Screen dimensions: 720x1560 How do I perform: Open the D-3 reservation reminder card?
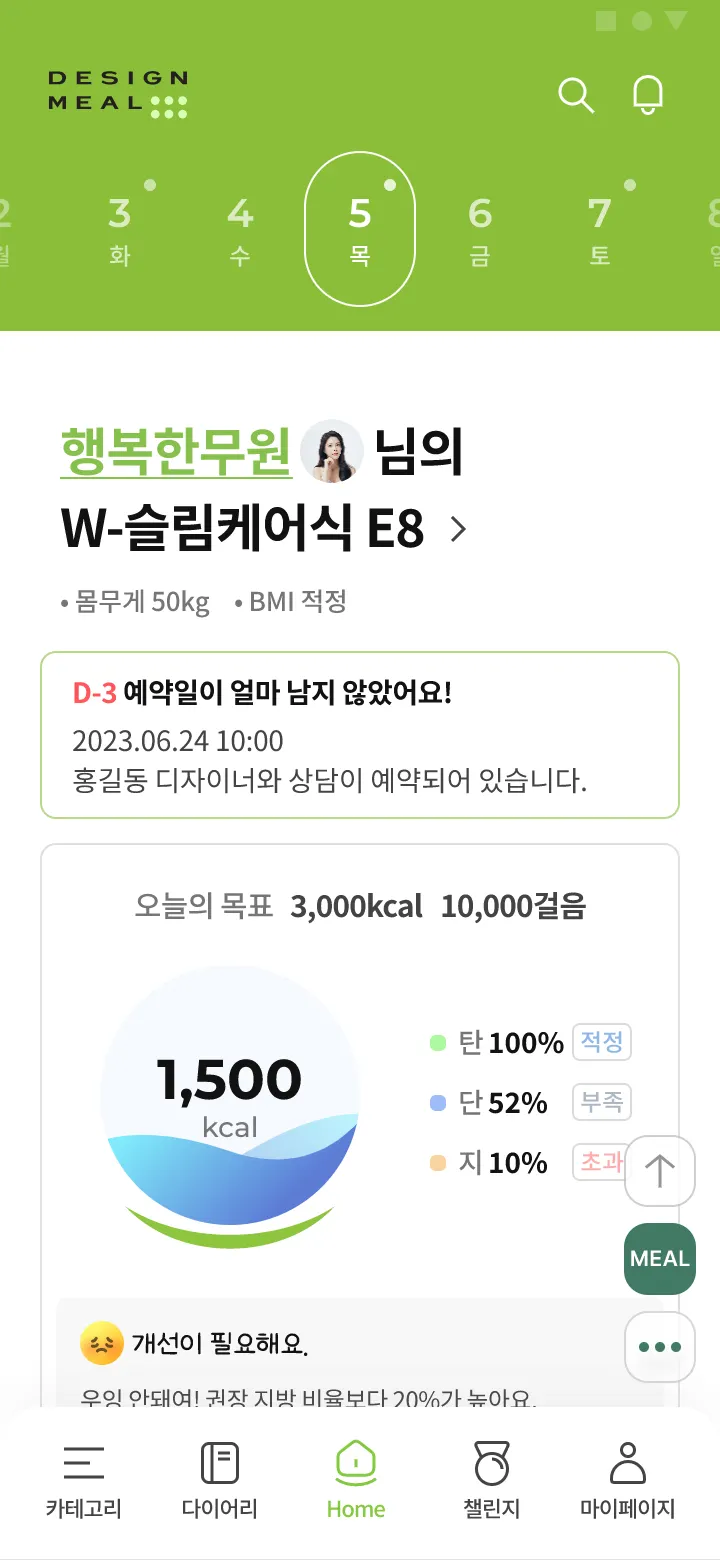360,735
